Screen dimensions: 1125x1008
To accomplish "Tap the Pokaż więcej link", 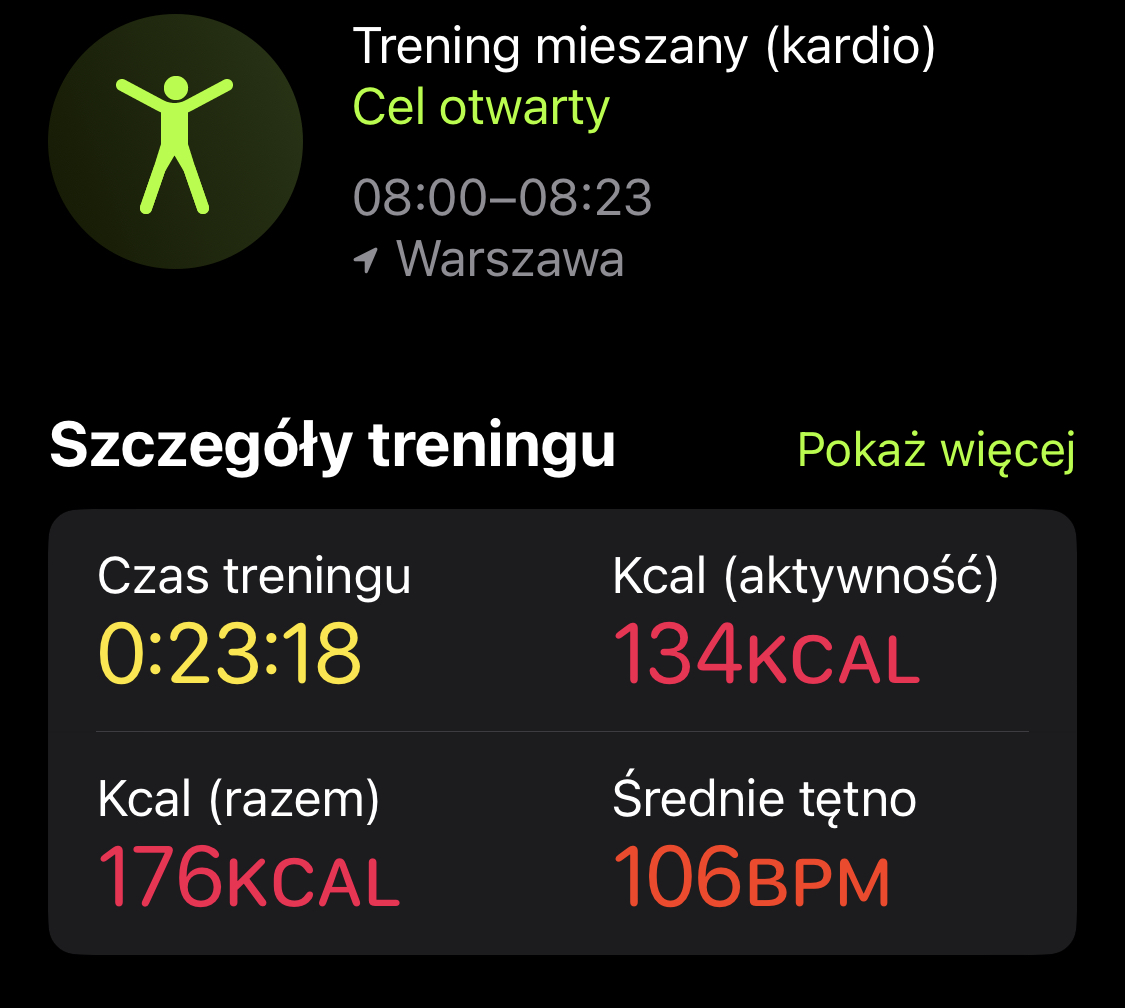I will click(x=935, y=451).
